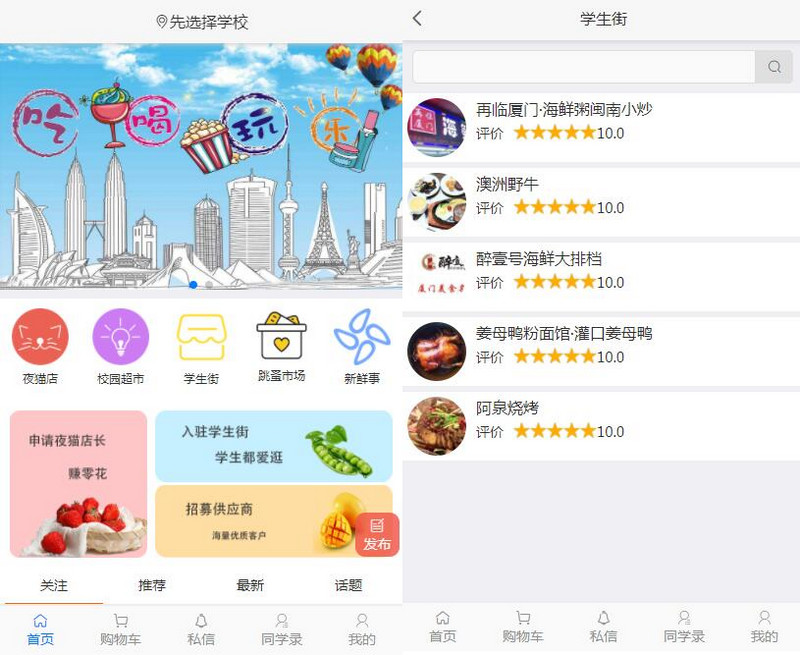Screen dimensions: 800x655
Task: Tap the red 发布 publish button
Action: [377, 535]
